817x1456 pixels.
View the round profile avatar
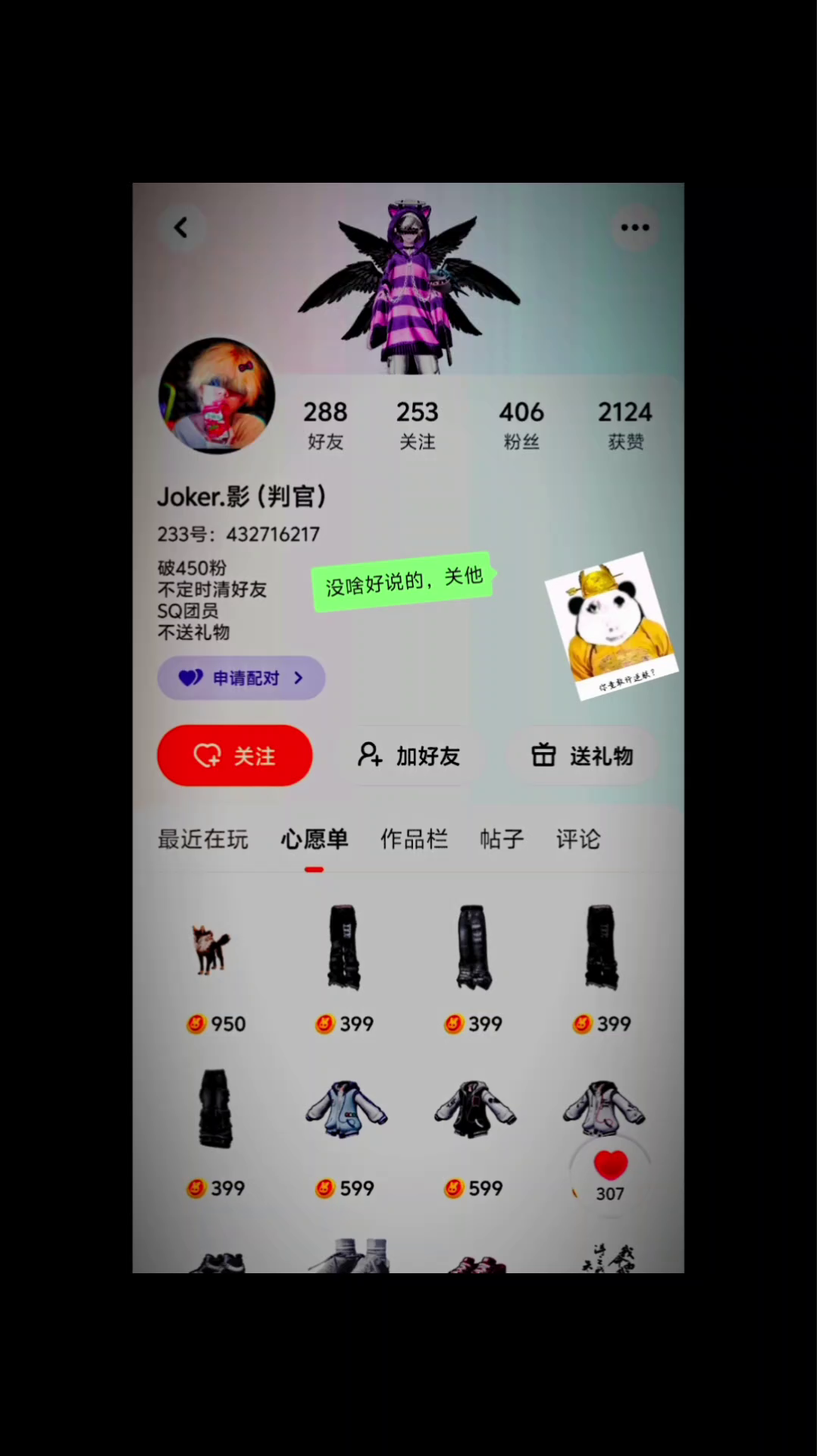pos(217,396)
